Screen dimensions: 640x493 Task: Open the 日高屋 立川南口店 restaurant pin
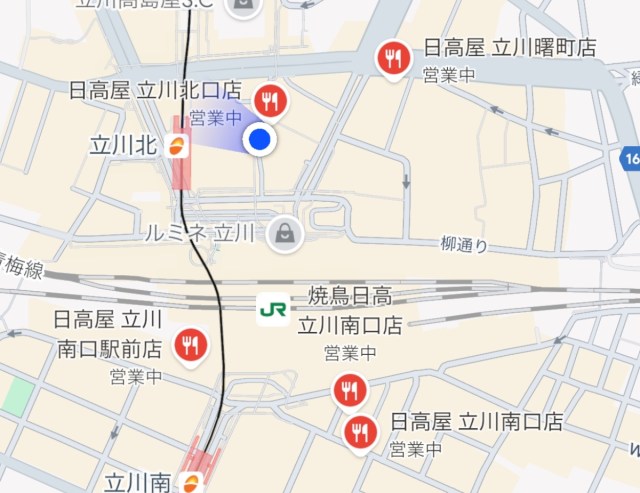pyautogui.click(x=360, y=431)
